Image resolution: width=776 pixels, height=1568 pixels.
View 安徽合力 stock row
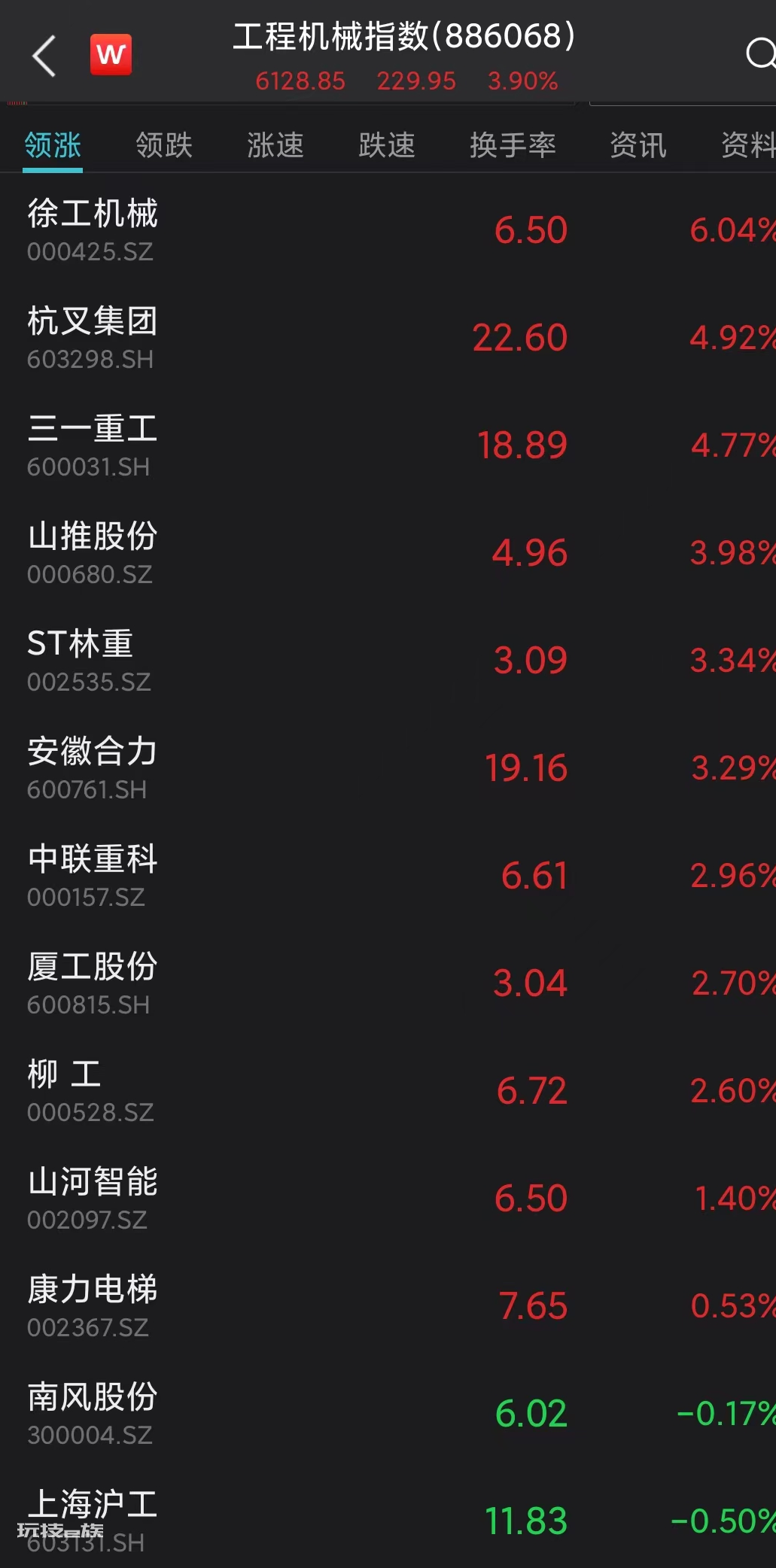388,767
